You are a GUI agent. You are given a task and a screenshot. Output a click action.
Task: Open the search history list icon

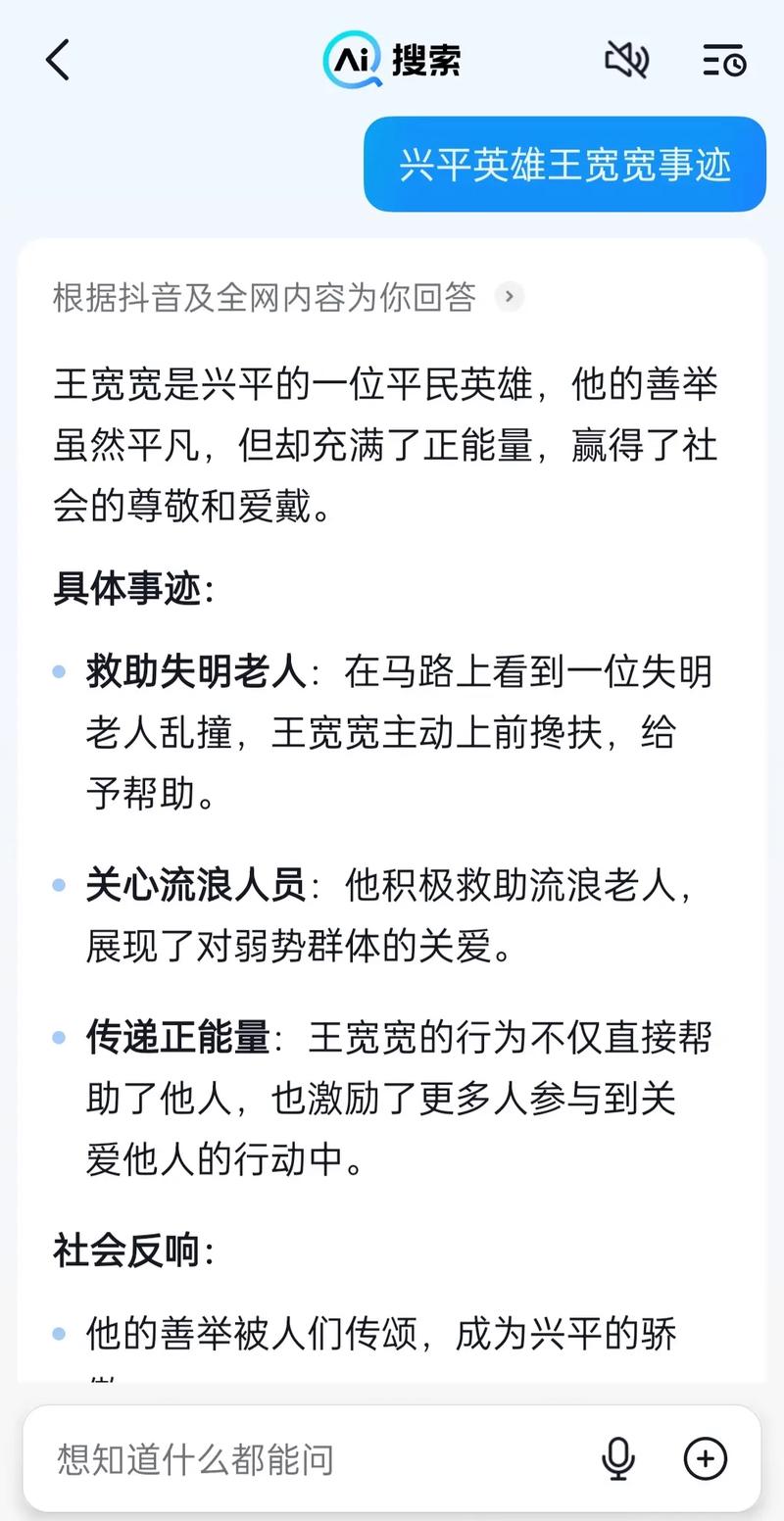[724, 61]
